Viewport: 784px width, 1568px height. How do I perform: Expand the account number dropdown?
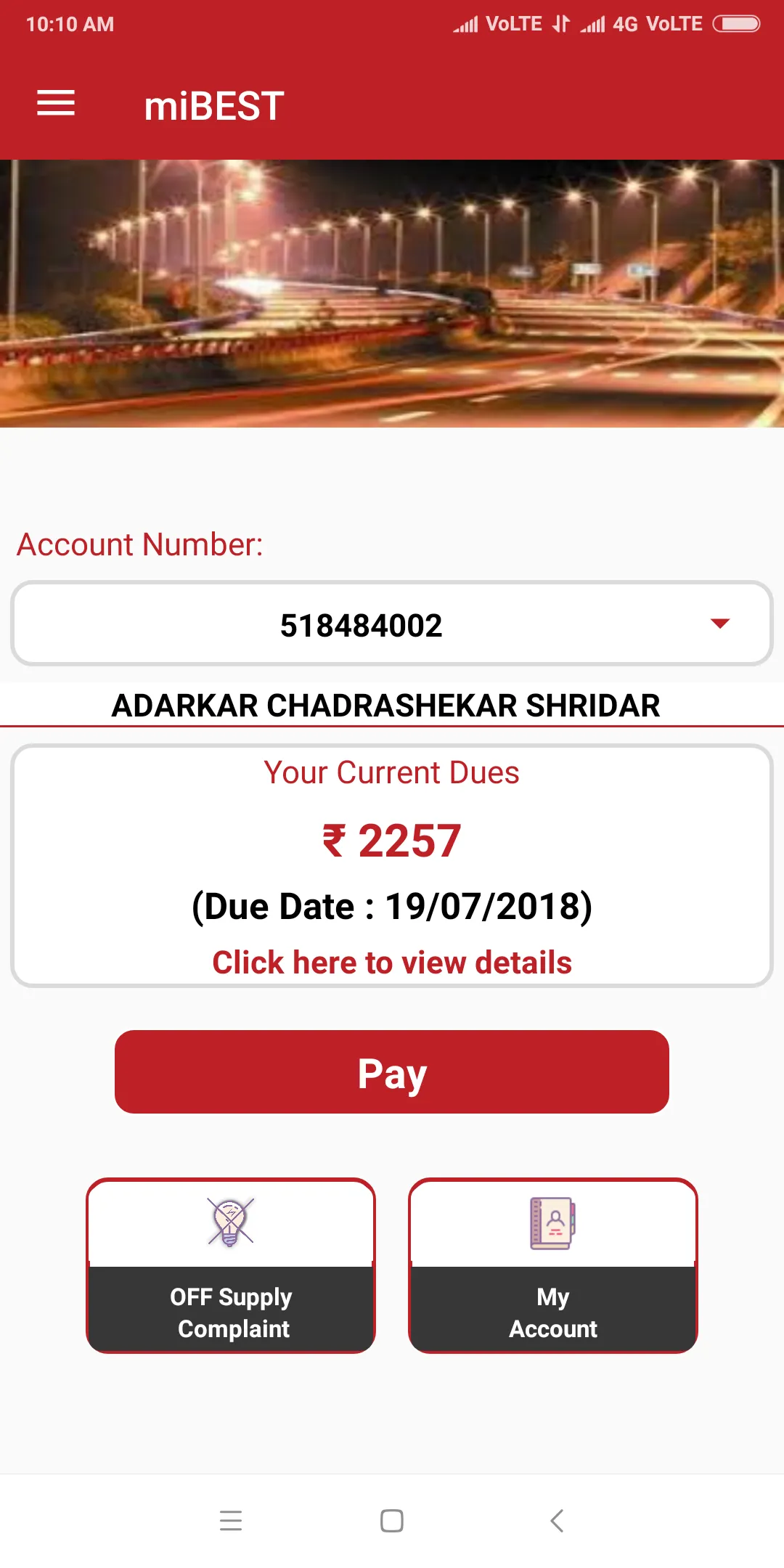tap(719, 624)
